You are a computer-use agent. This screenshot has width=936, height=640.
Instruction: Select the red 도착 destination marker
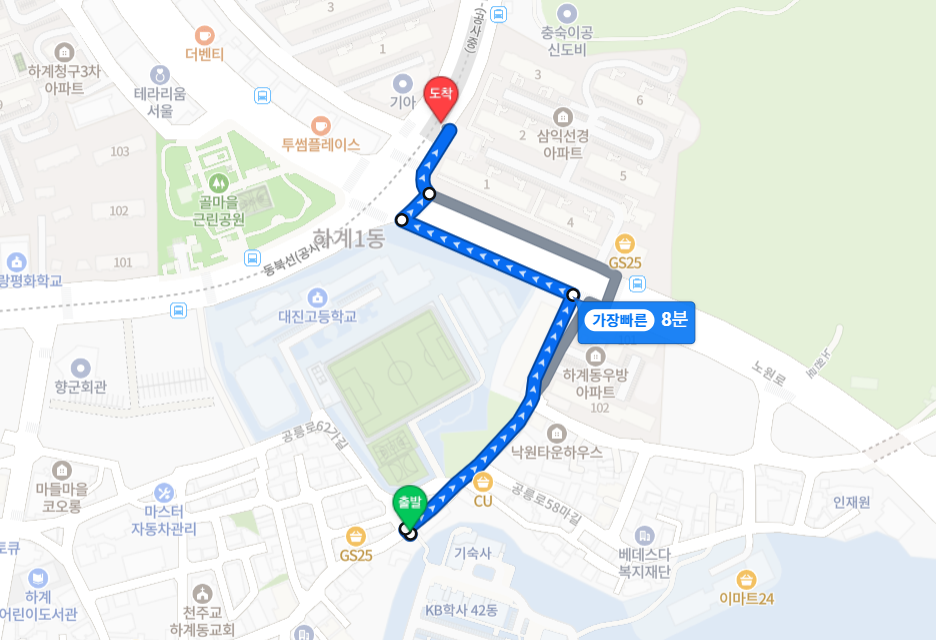tap(441, 97)
